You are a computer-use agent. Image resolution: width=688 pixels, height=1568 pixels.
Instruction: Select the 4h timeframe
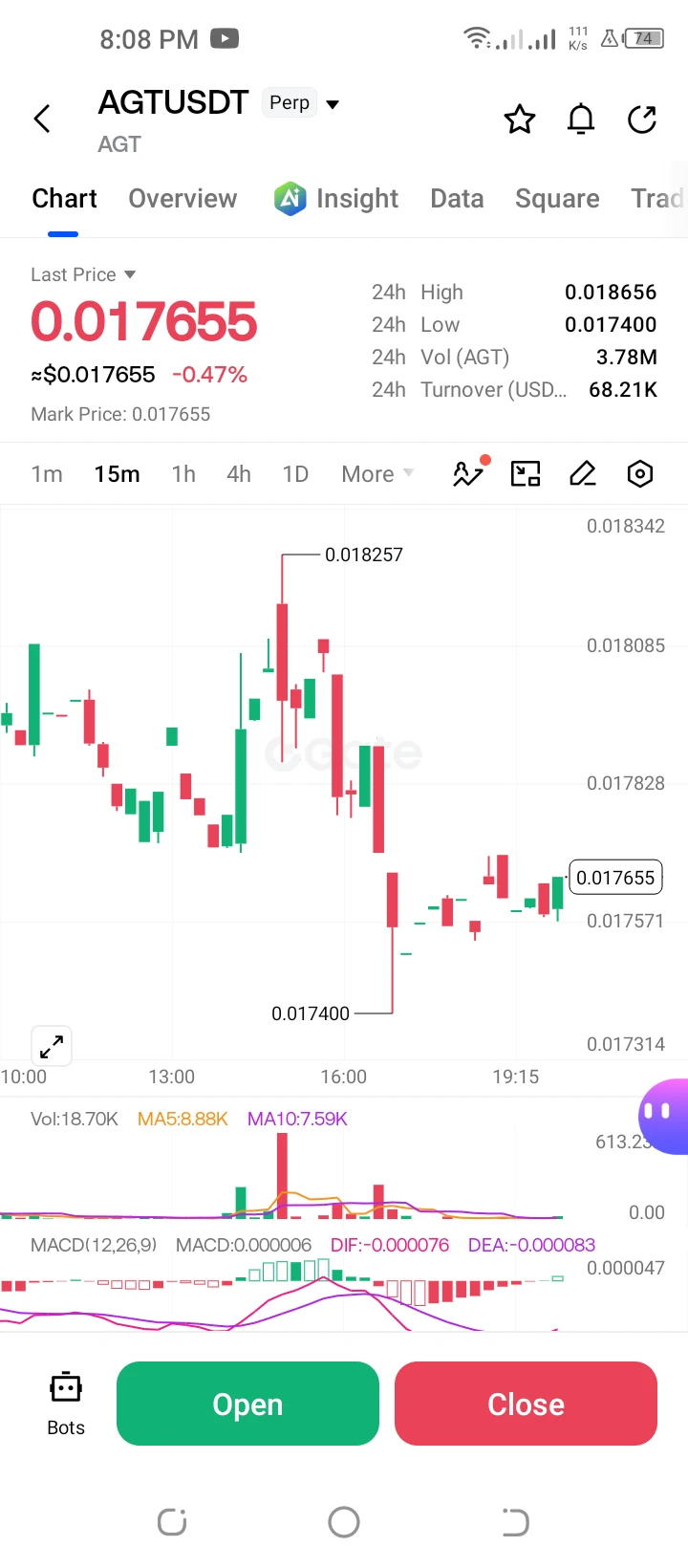pyautogui.click(x=239, y=474)
